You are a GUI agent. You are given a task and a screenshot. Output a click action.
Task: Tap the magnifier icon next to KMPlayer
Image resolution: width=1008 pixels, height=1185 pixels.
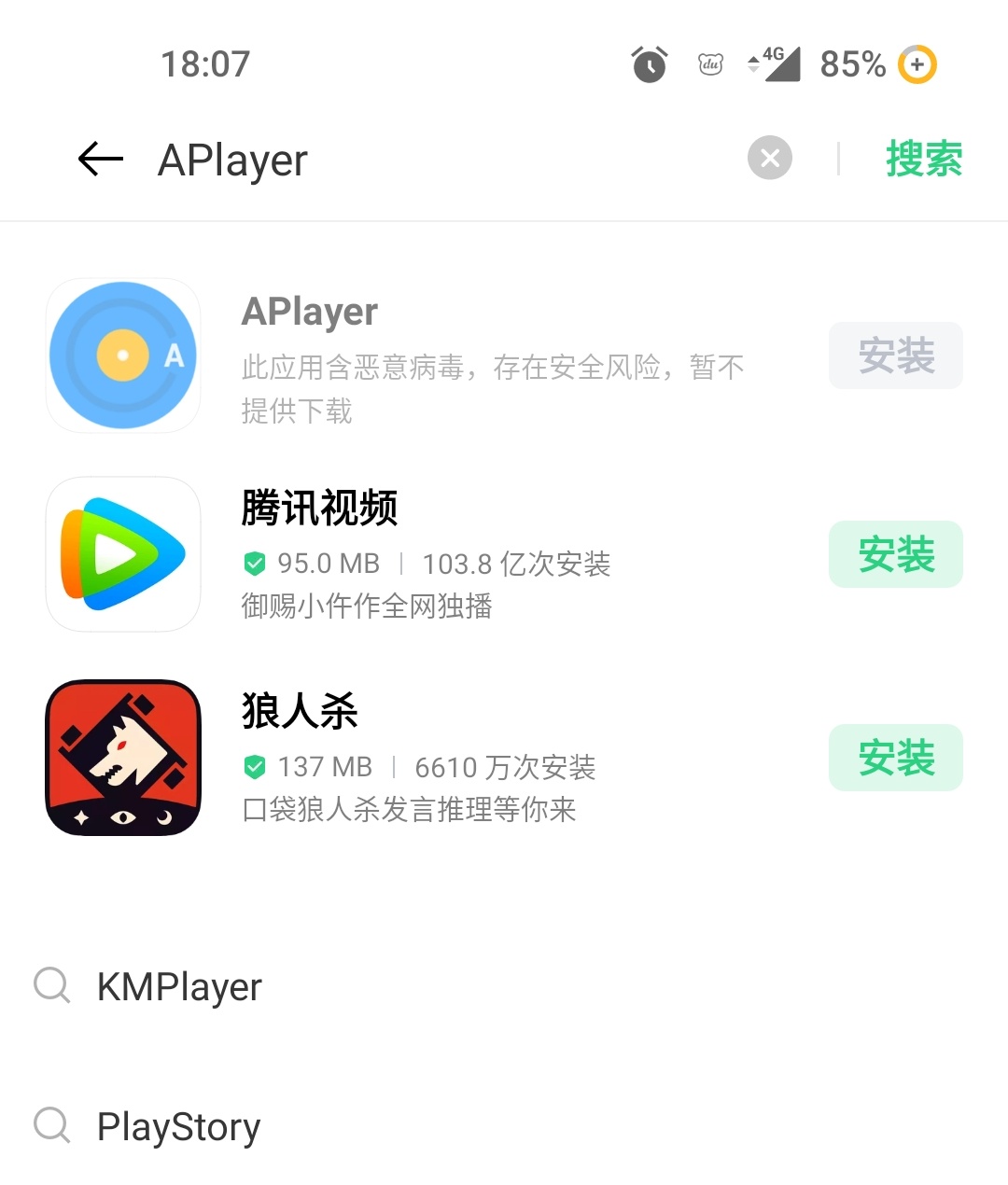[51, 985]
